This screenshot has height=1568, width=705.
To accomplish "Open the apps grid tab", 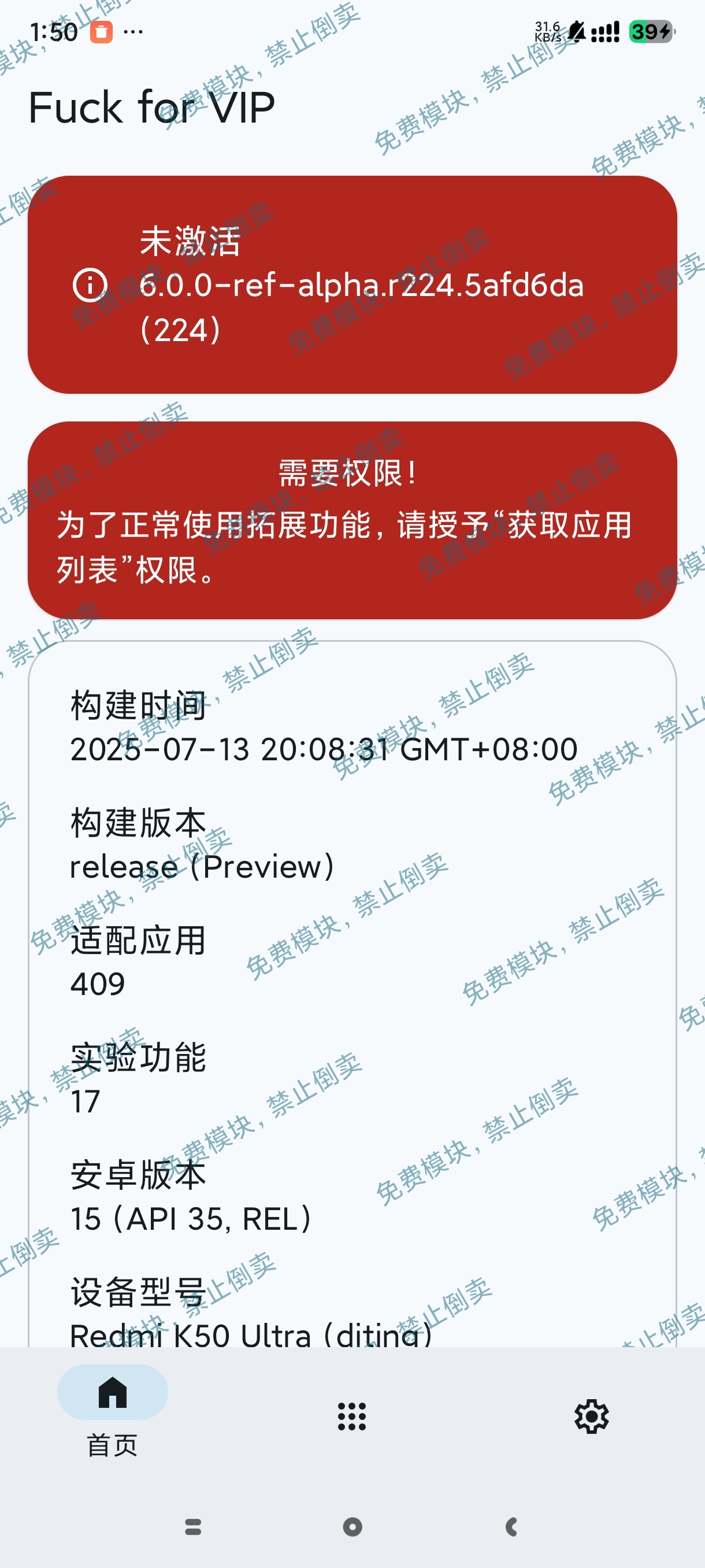I will (x=351, y=1416).
